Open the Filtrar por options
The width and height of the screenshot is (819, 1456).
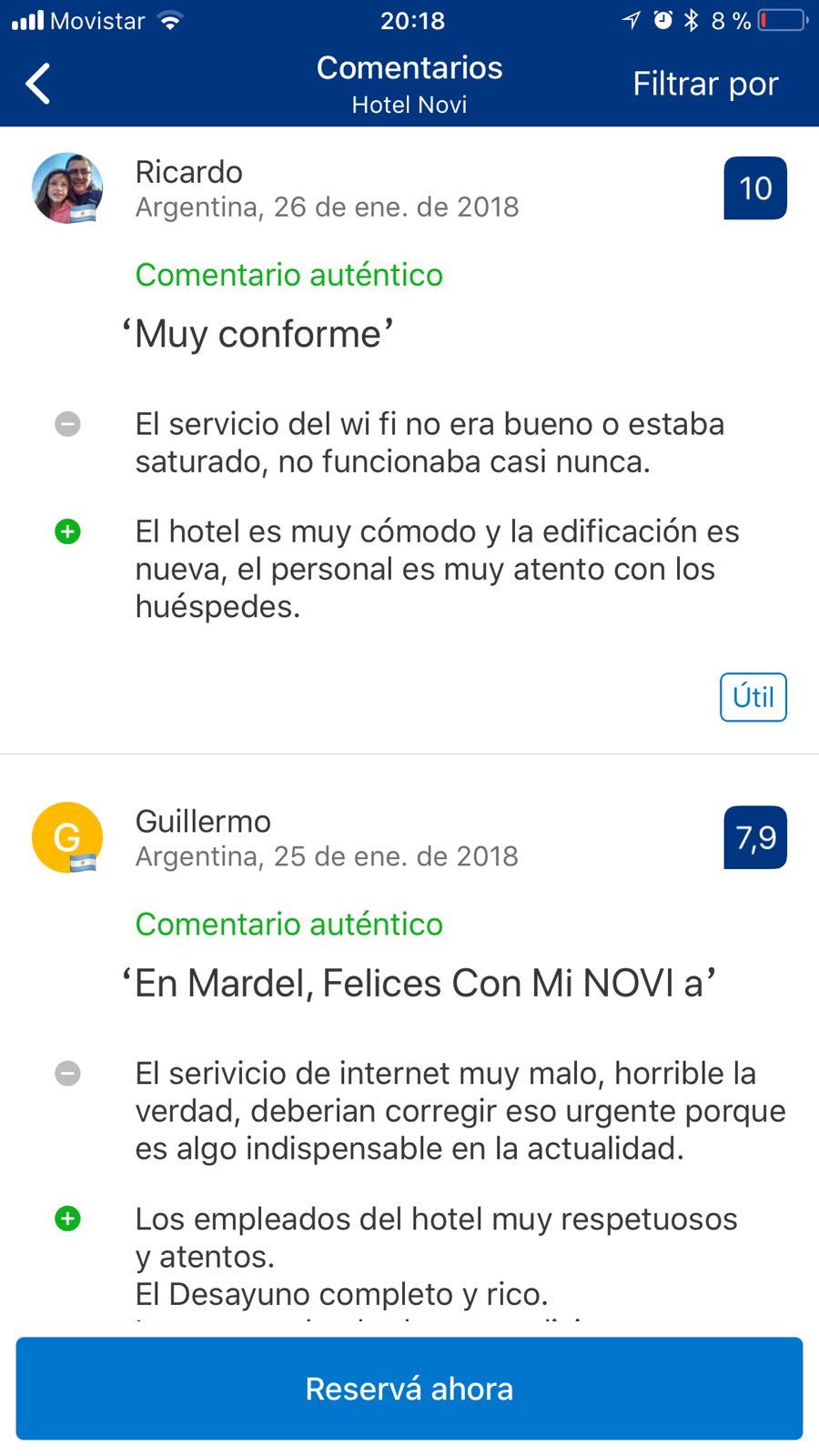[x=705, y=84]
